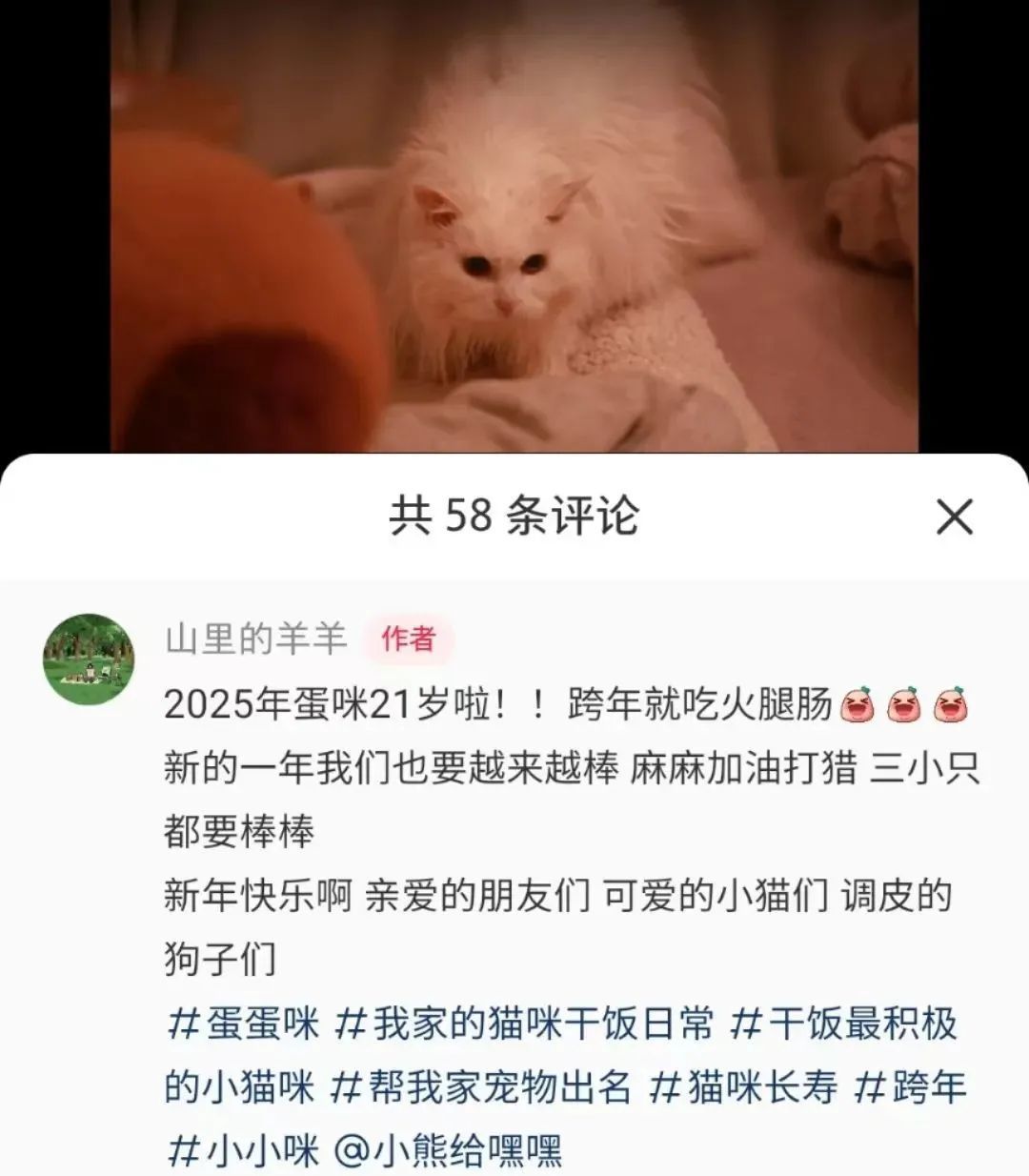Open the #帮我家宠物出名 hashtag
The width and height of the screenshot is (1029, 1176).
click(x=480, y=1087)
